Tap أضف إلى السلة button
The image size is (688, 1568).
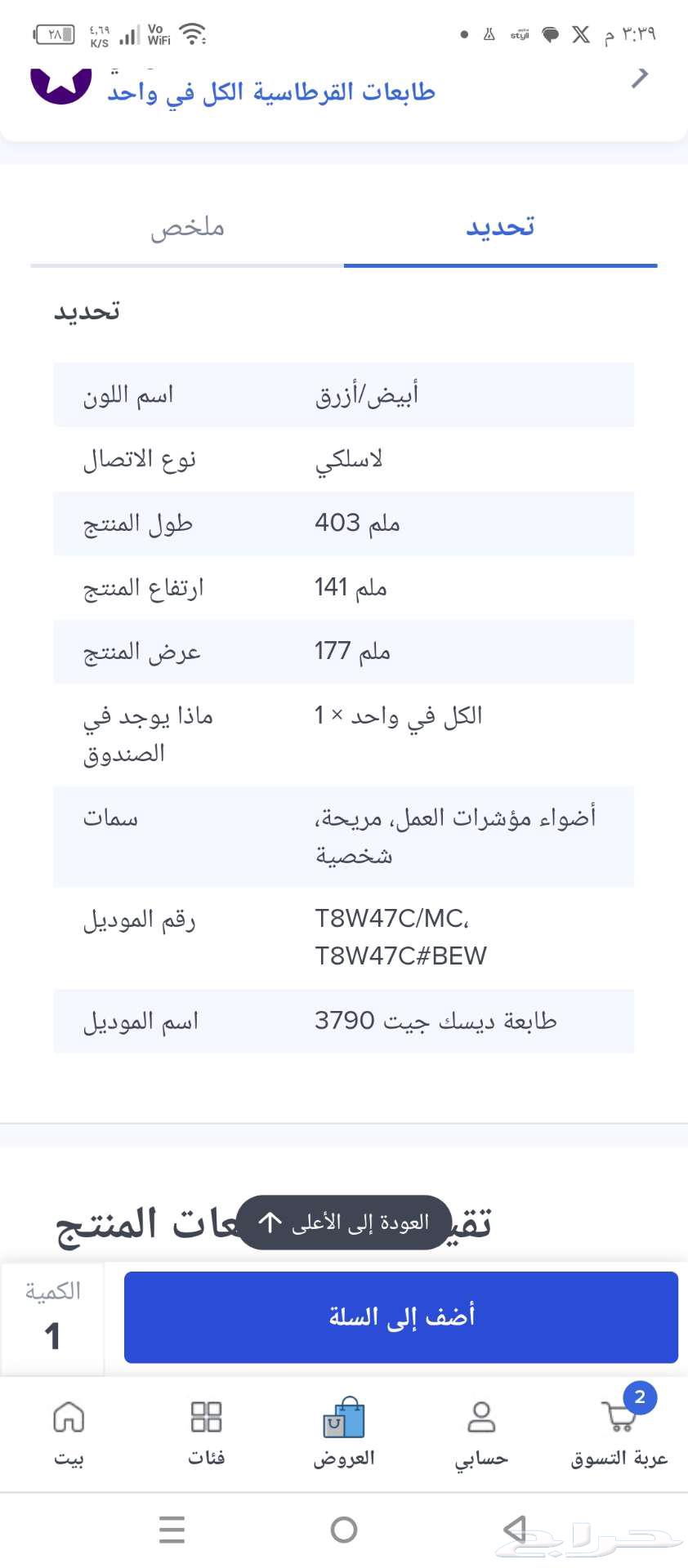click(401, 1316)
